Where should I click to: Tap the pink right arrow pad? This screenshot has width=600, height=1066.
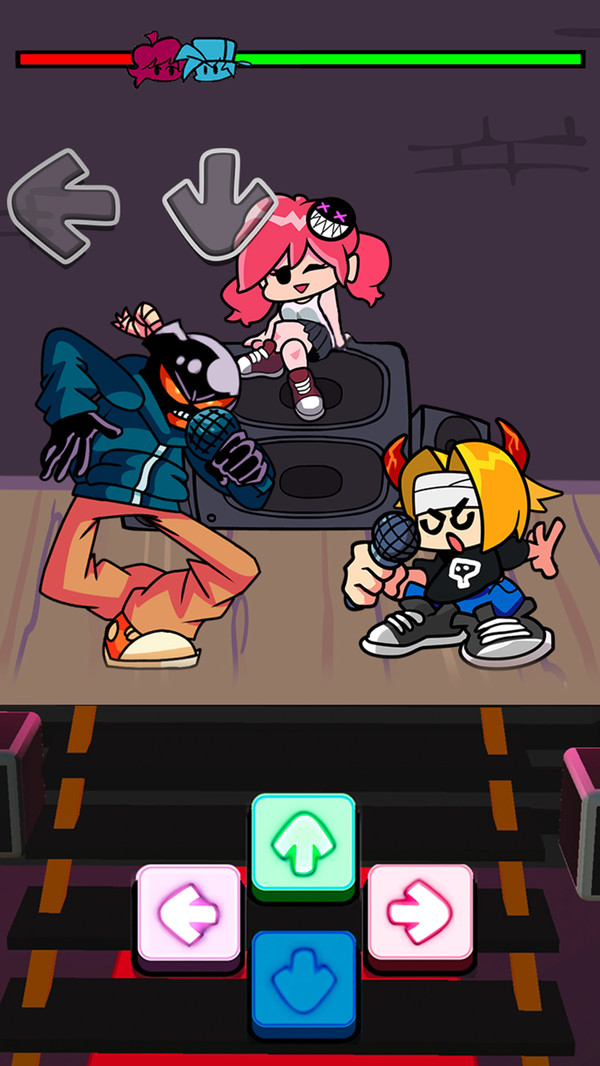click(x=420, y=914)
